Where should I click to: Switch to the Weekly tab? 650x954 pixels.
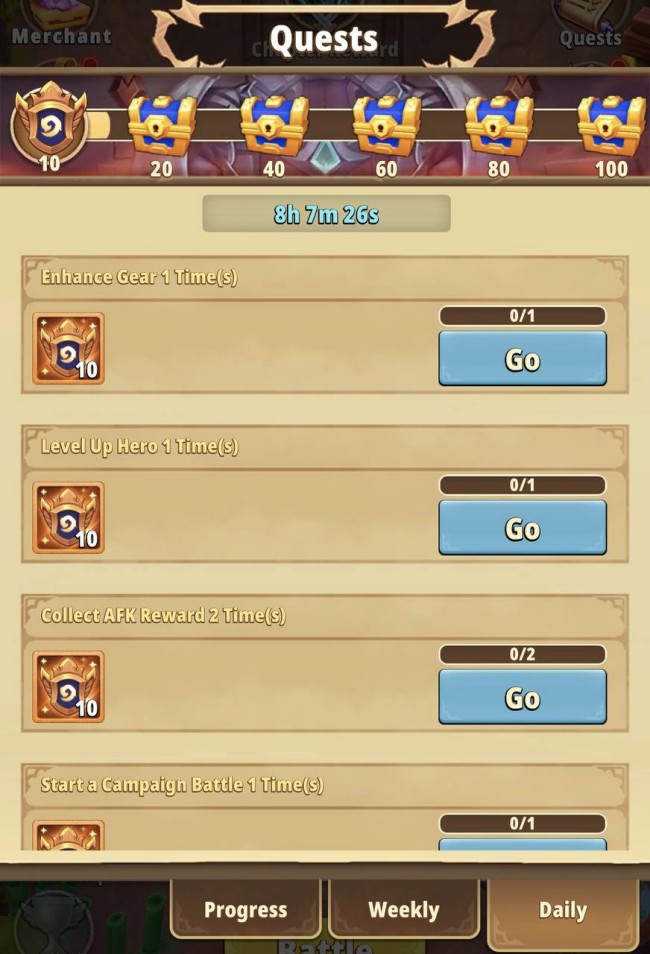click(x=403, y=910)
